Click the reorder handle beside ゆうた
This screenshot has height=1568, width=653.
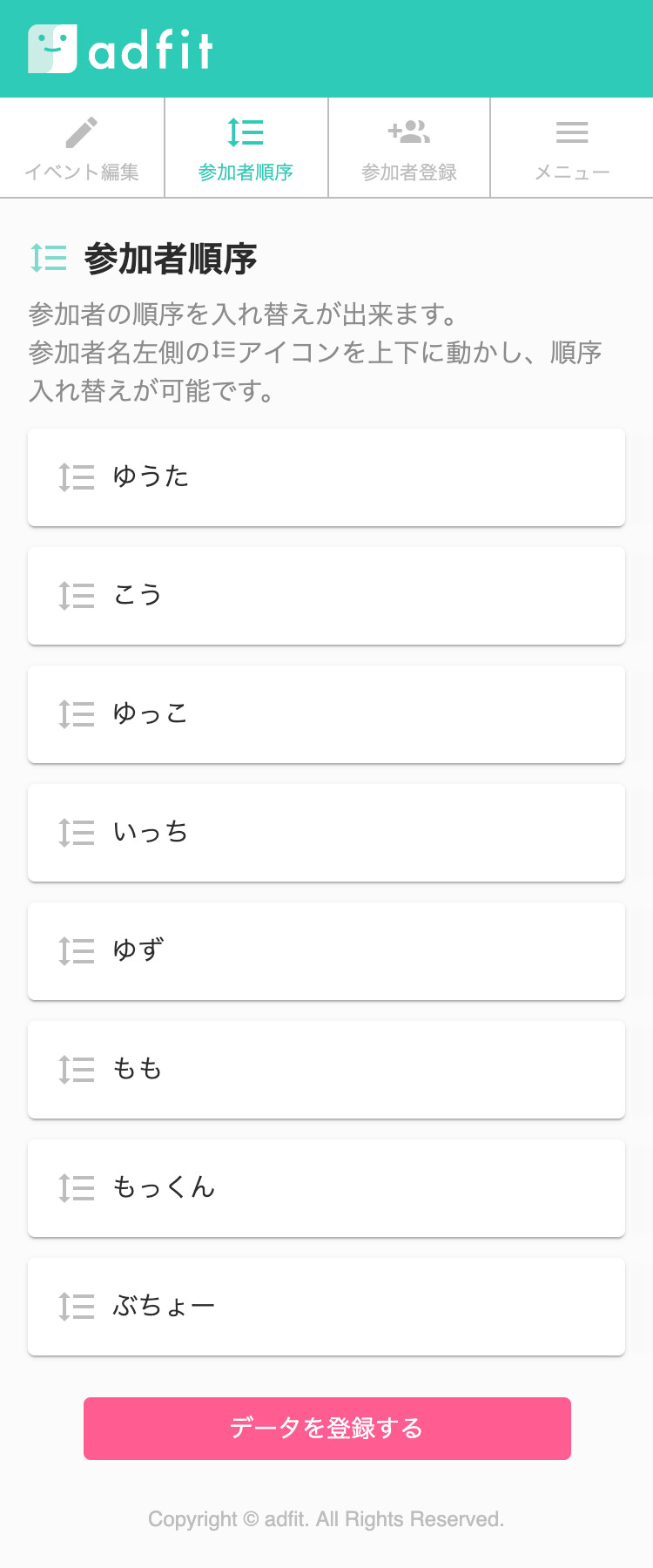pos(77,477)
